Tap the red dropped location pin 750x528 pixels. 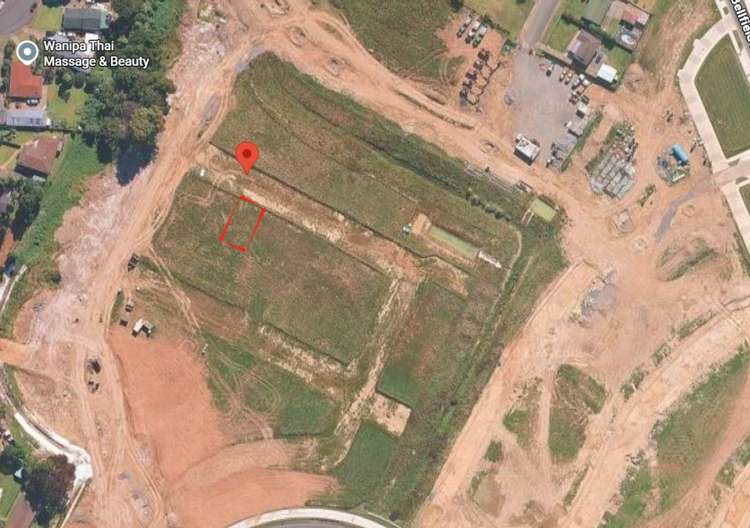click(x=247, y=156)
